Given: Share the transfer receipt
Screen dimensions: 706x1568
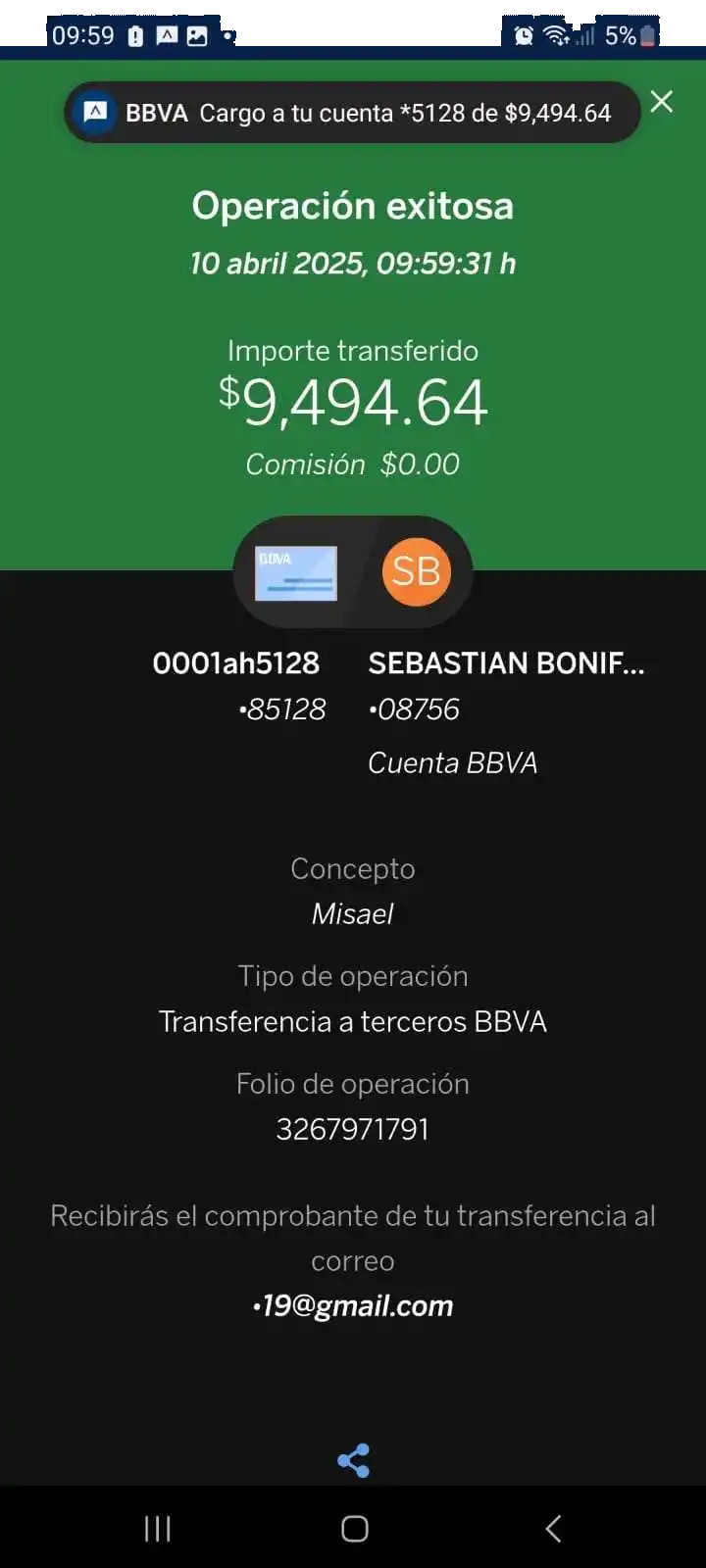Looking at the screenshot, I should (353, 1460).
